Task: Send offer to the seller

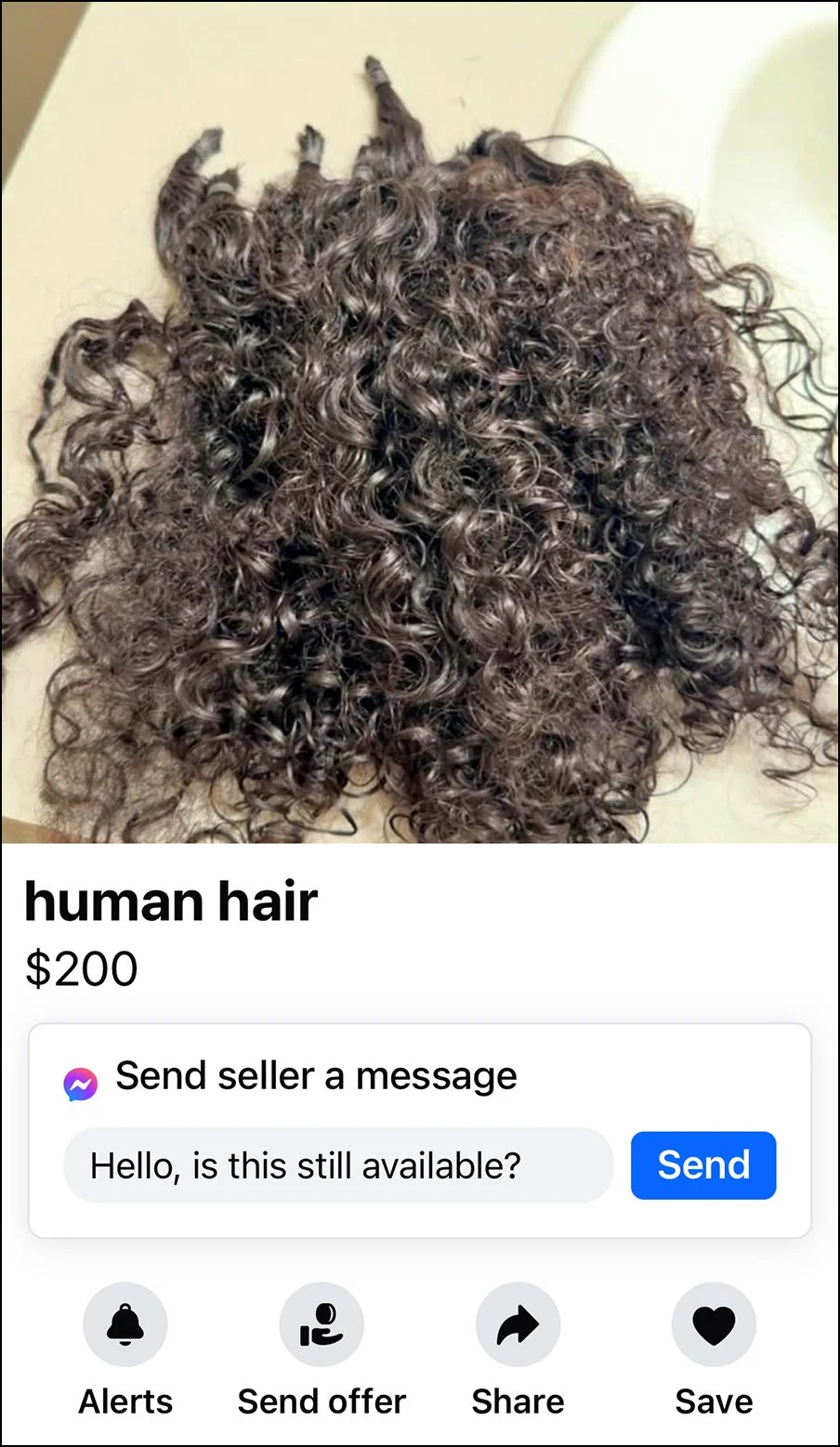Action: [322, 1325]
